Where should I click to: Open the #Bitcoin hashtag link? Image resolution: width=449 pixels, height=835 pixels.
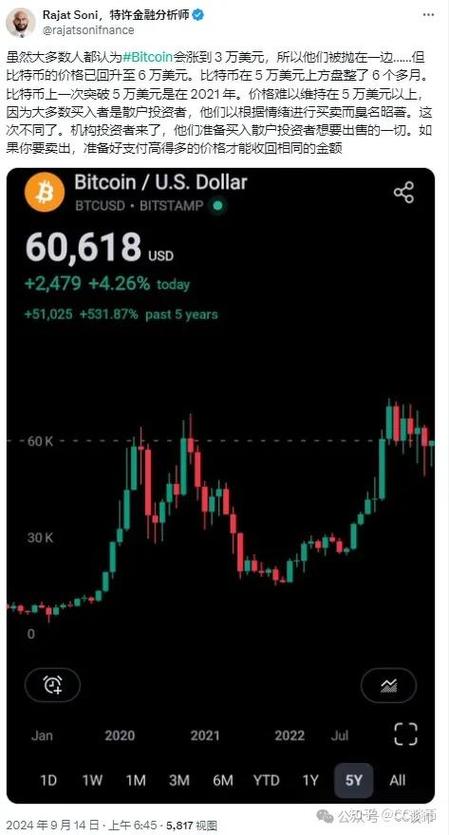pos(150,56)
